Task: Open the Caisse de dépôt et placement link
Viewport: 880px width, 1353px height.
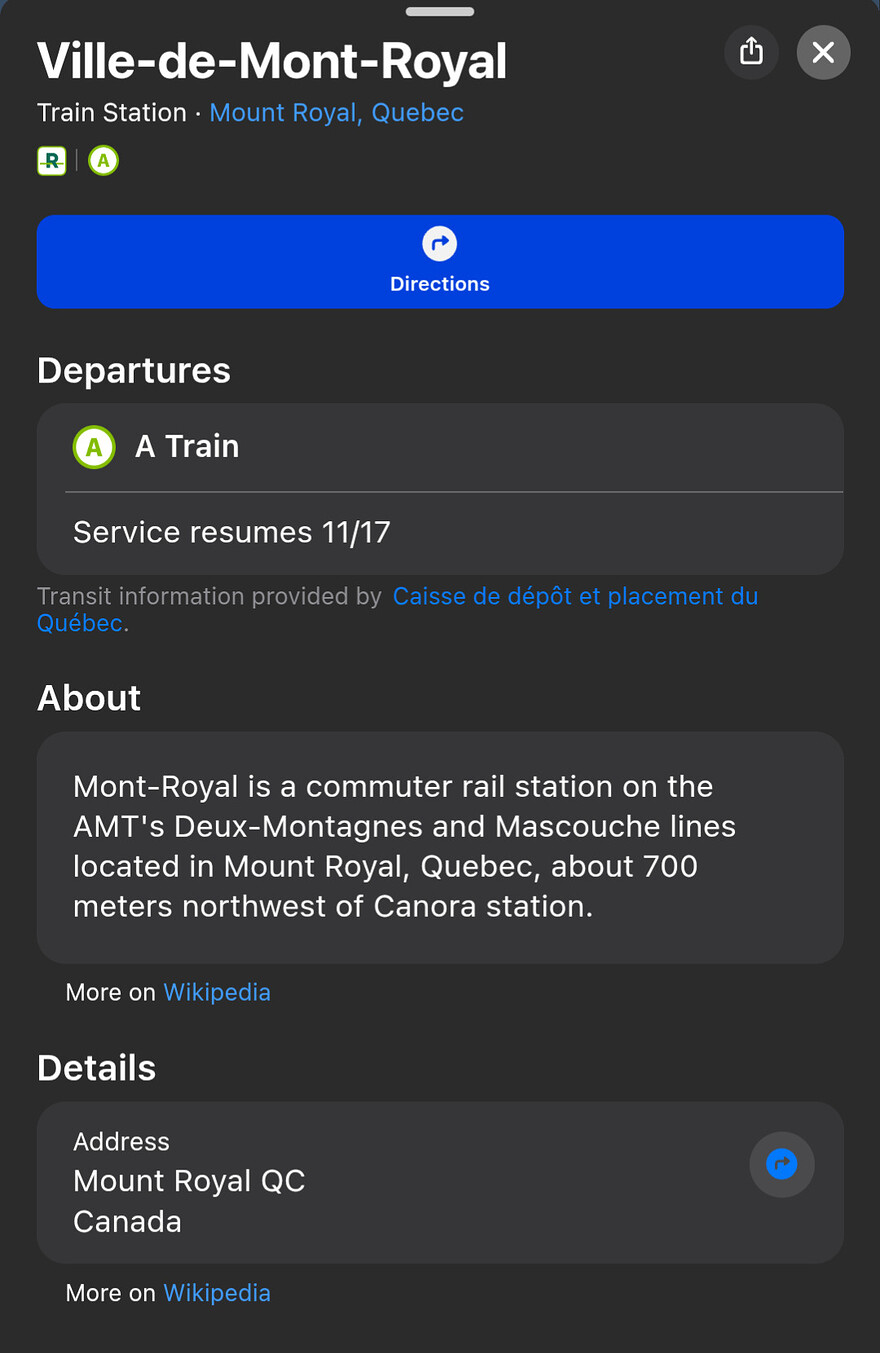Action: (x=574, y=596)
